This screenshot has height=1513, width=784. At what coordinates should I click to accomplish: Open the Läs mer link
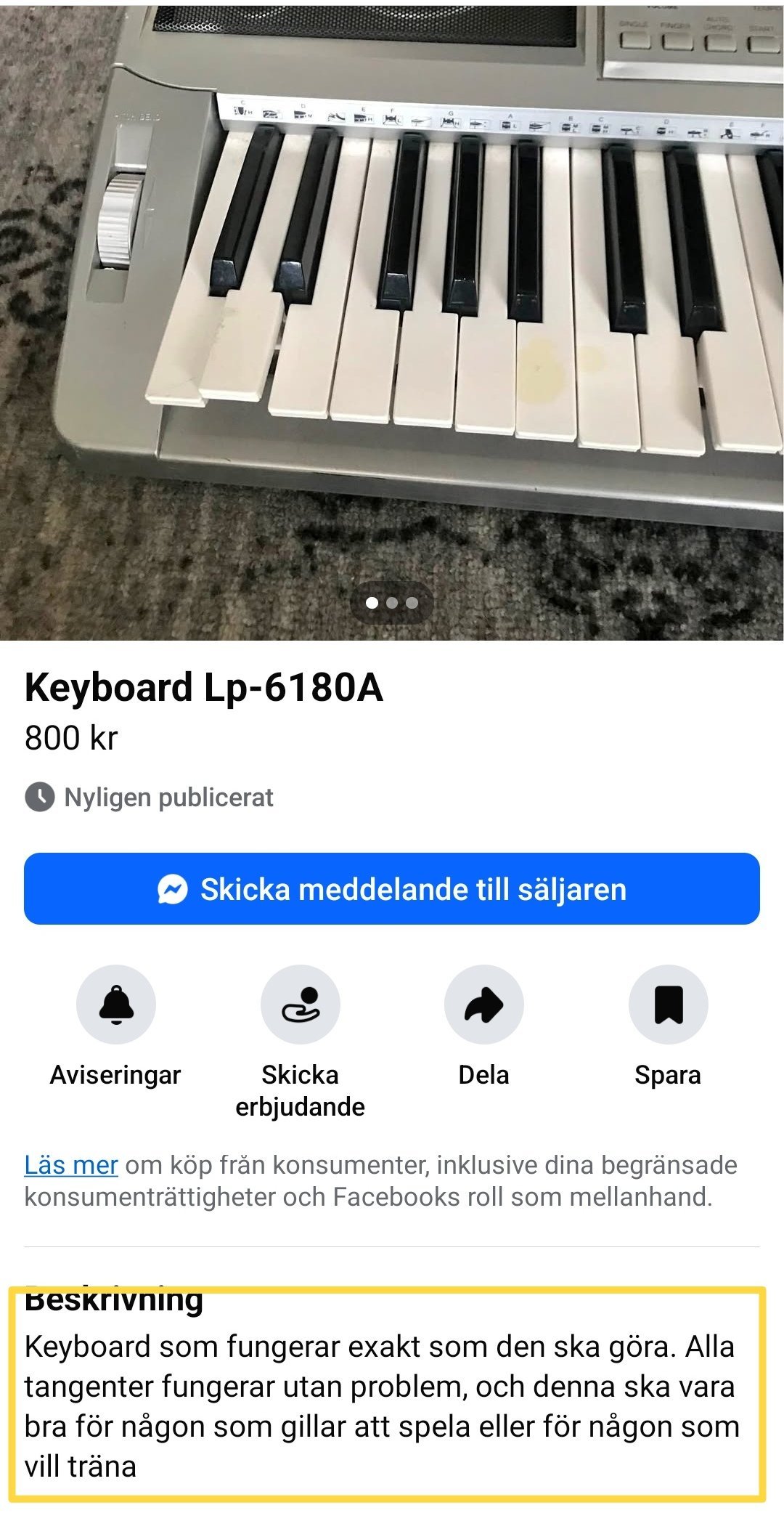point(71,1165)
